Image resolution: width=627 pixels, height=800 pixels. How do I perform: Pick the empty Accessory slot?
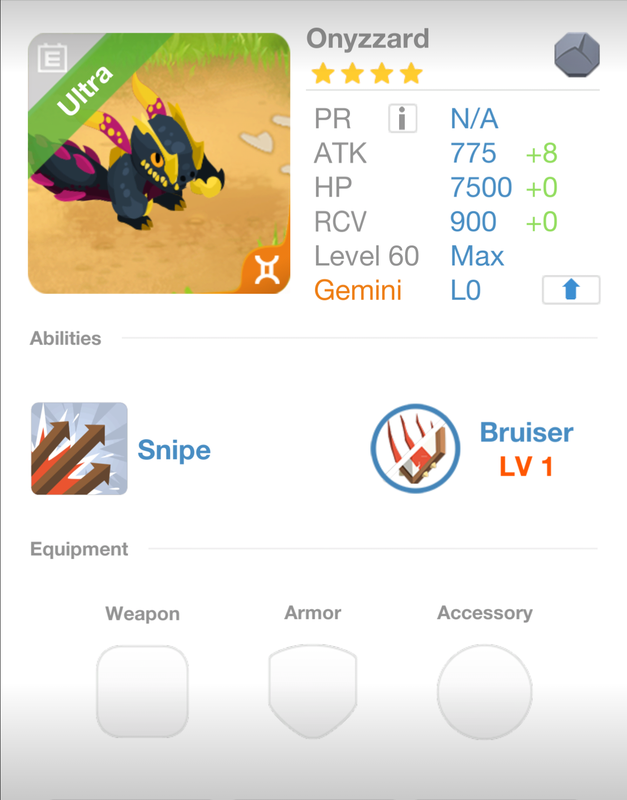click(x=484, y=691)
